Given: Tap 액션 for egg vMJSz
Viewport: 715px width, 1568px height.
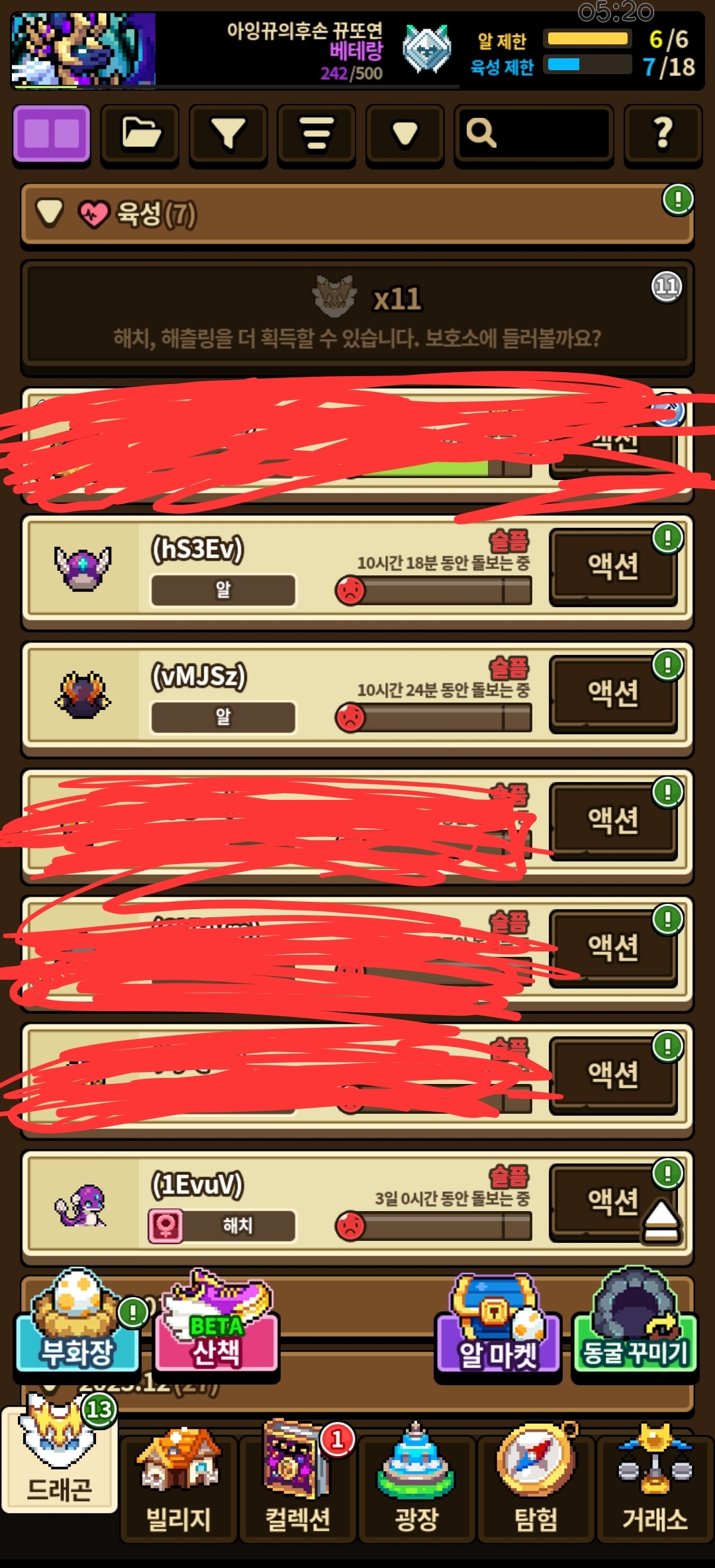Looking at the screenshot, I should tap(613, 694).
